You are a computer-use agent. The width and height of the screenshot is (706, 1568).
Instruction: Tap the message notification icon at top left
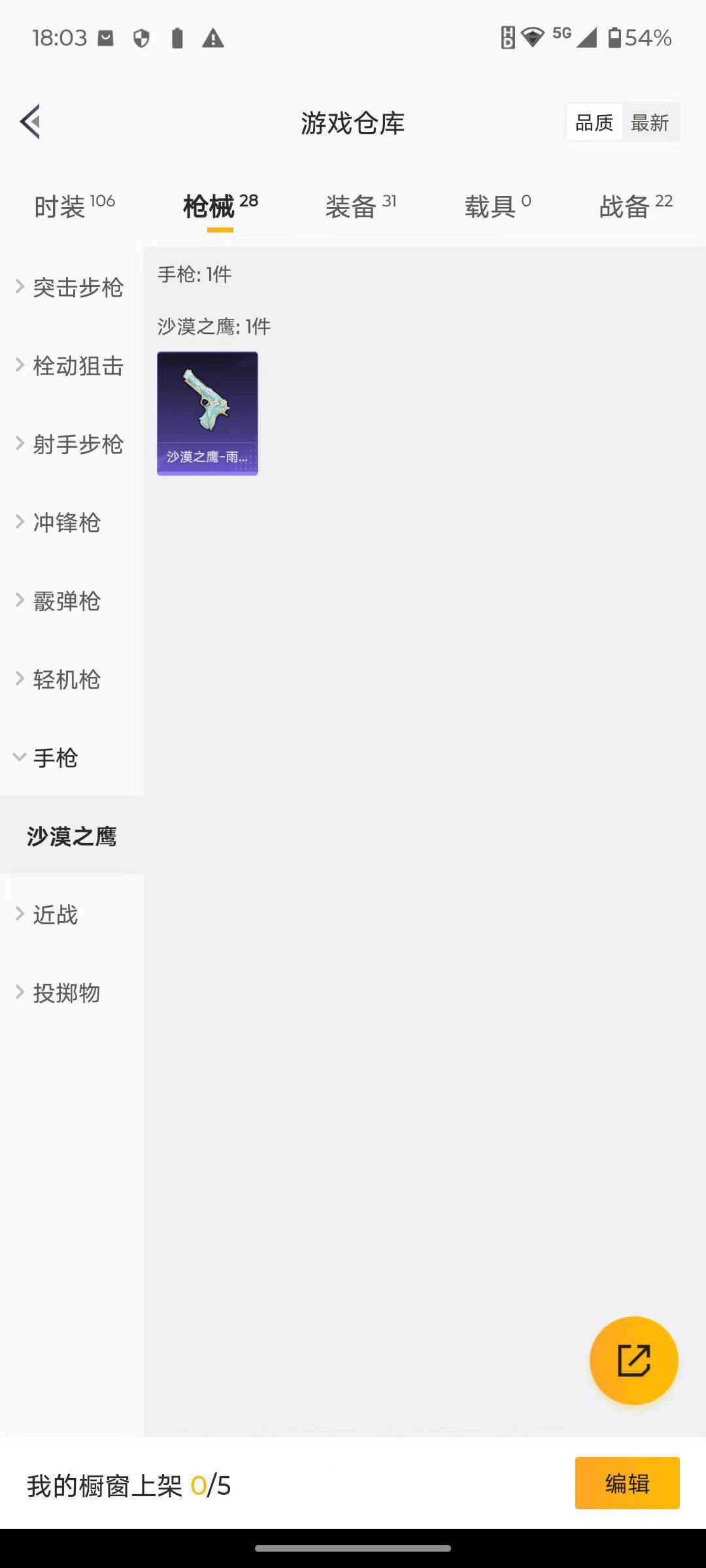click(x=105, y=38)
